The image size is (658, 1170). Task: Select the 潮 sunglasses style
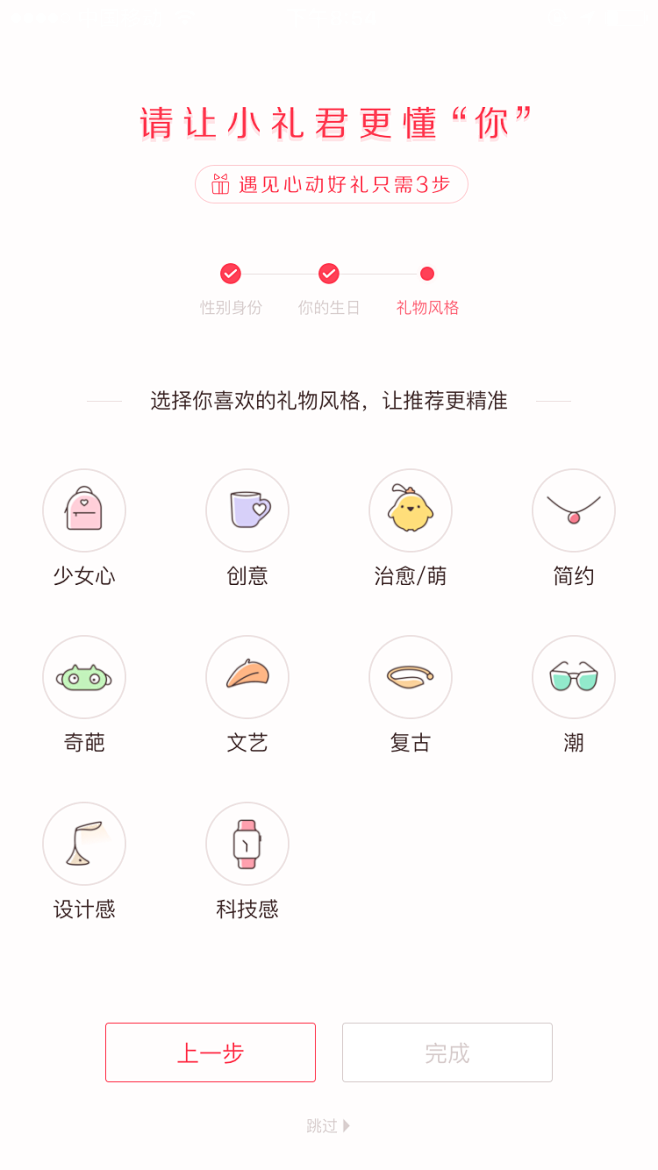click(573, 677)
